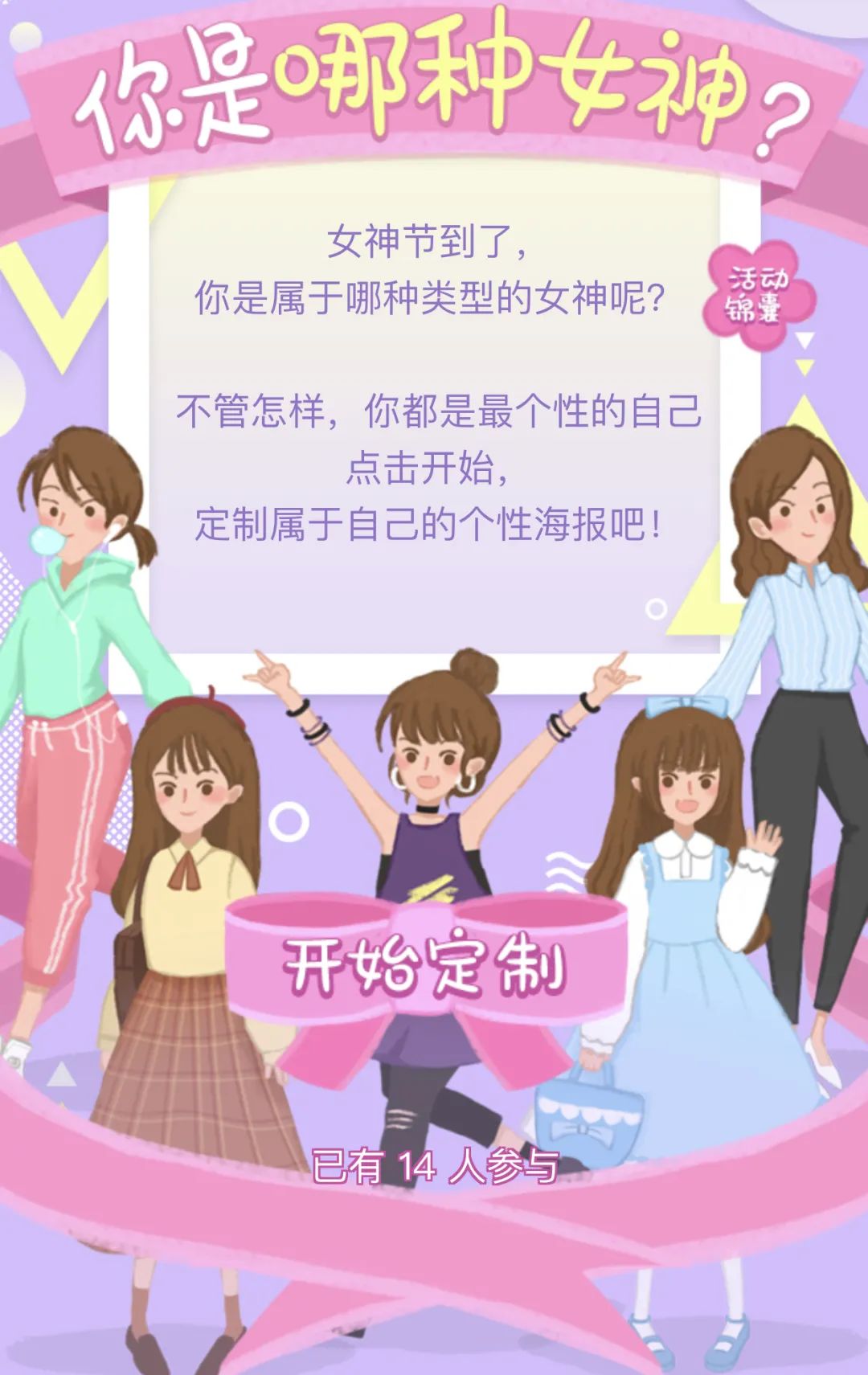Open the 活动锦囊 flower badge
This screenshot has height=1375, width=868.
[758, 295]
